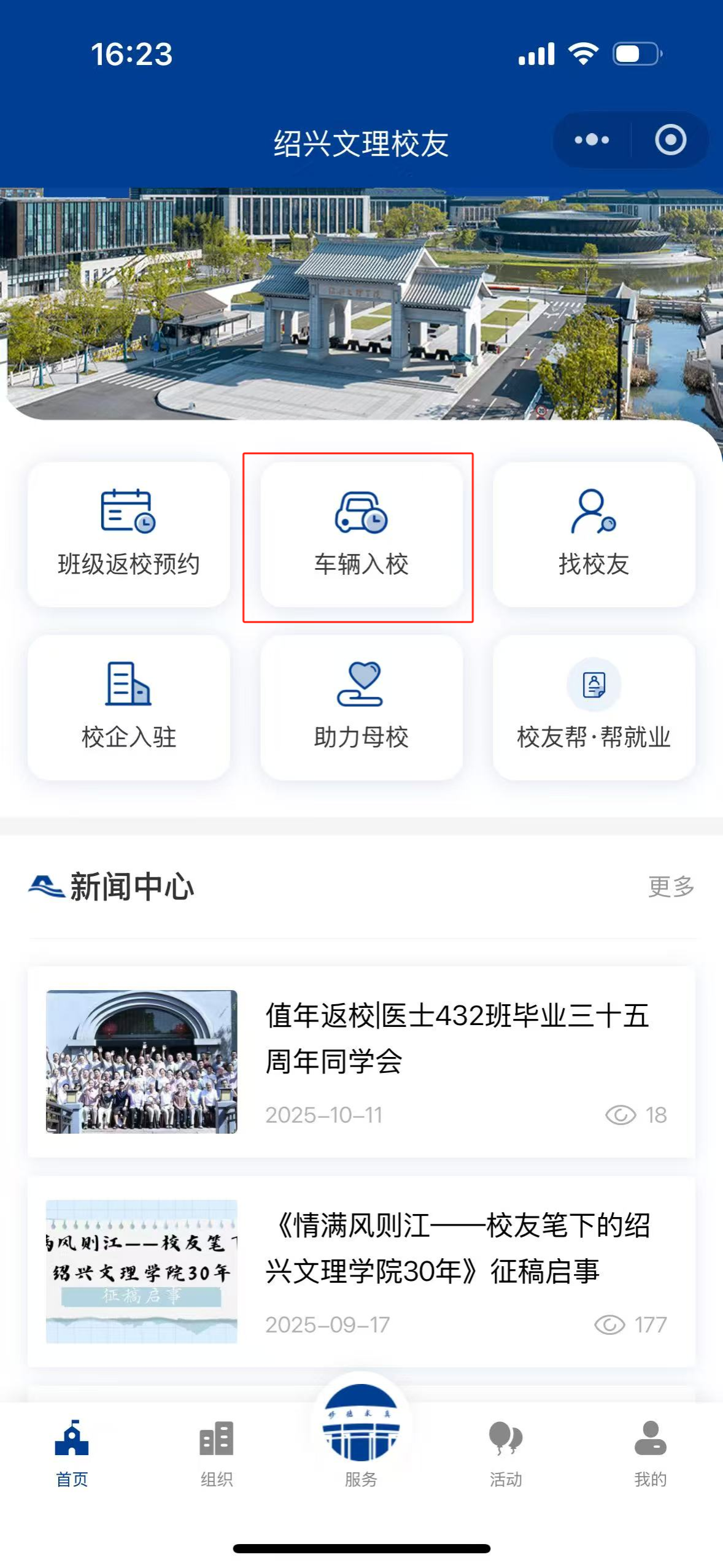Open 找校友 find alumni
723x1568 pixels.
coord(593,534)
